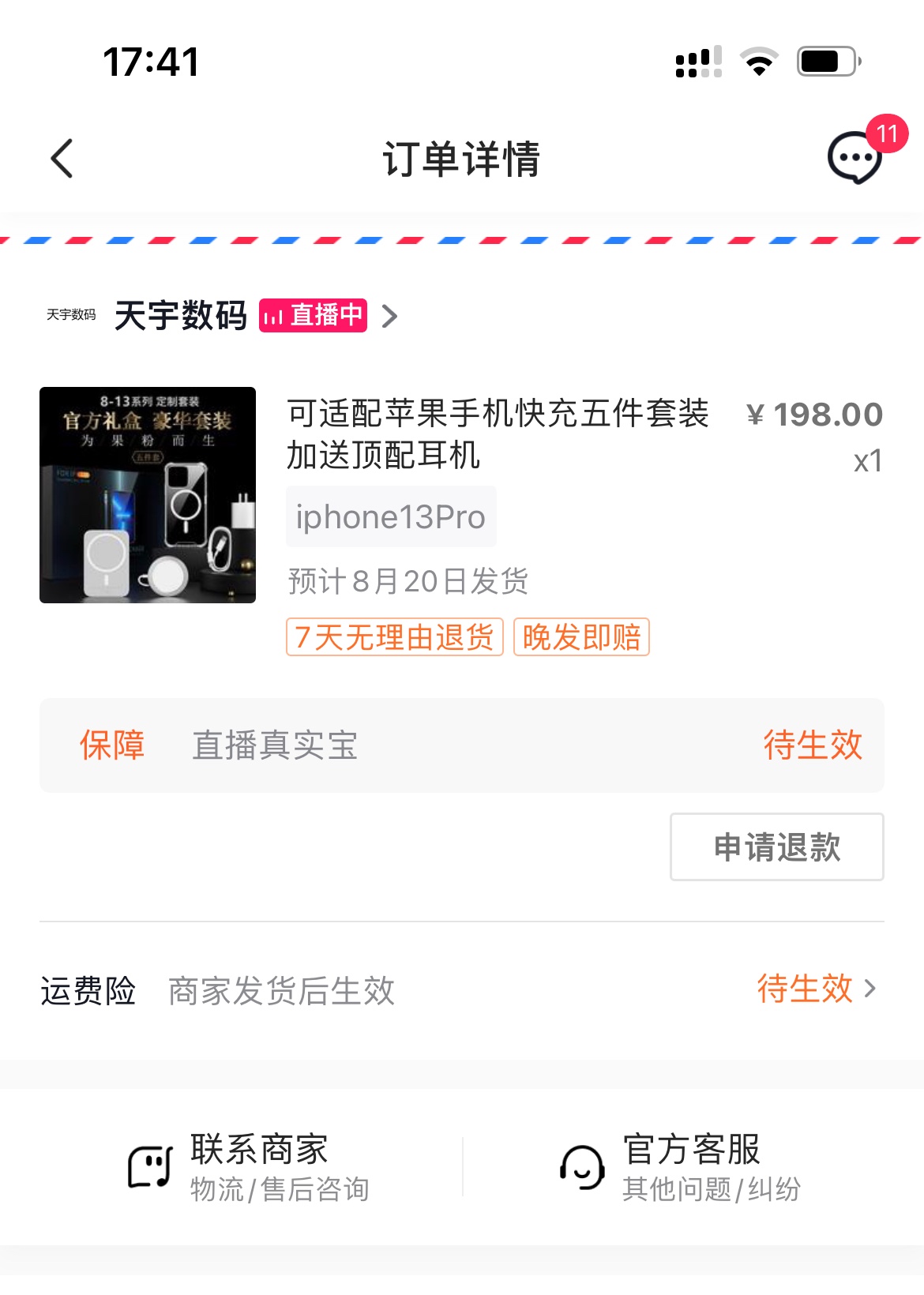This screenshot has height=1295, width=924.
Task: Open the 天宇数码 store page
Action: click(180, 316)
